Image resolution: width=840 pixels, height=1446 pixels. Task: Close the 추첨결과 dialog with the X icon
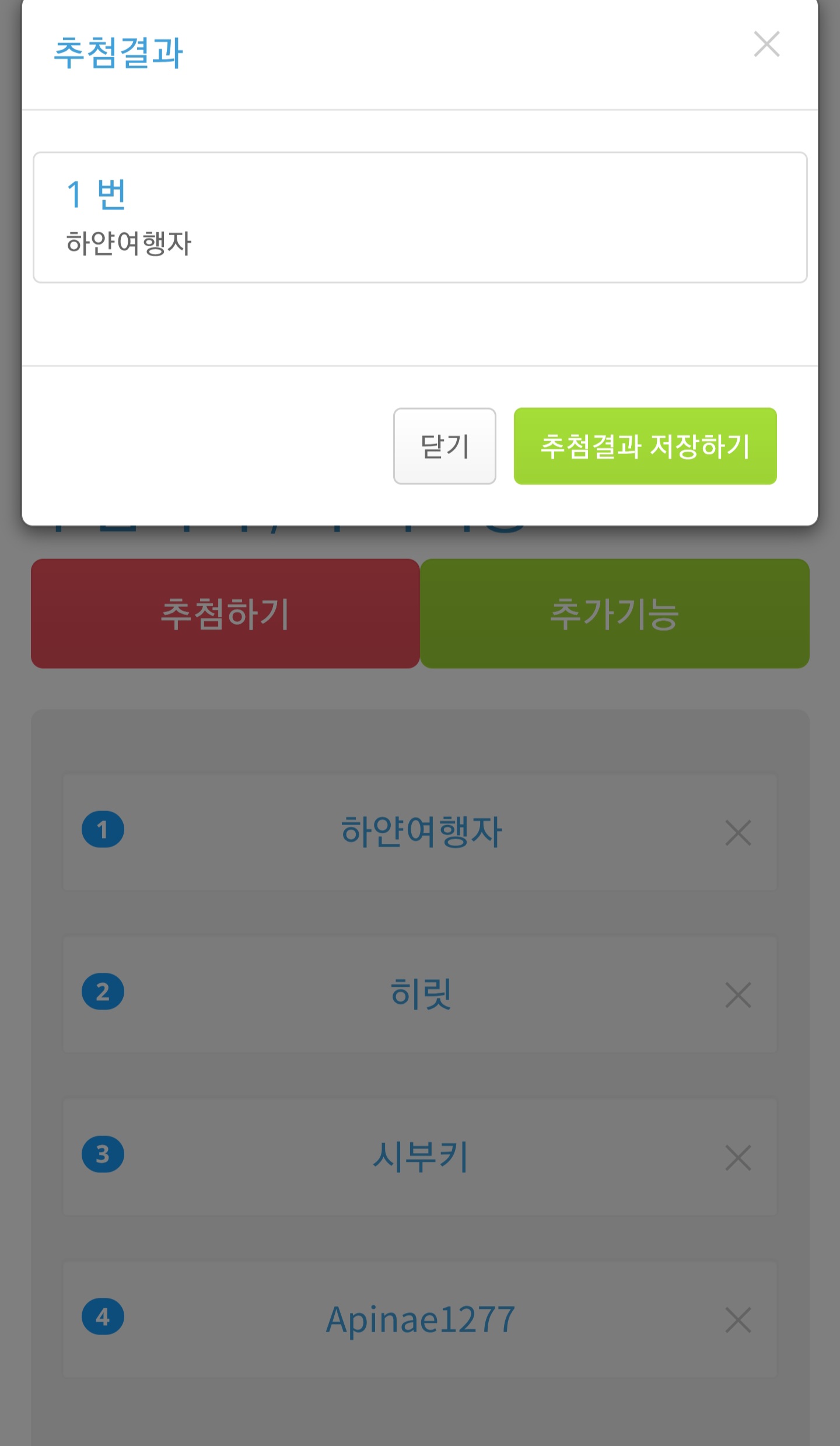(x=766, y=44)
